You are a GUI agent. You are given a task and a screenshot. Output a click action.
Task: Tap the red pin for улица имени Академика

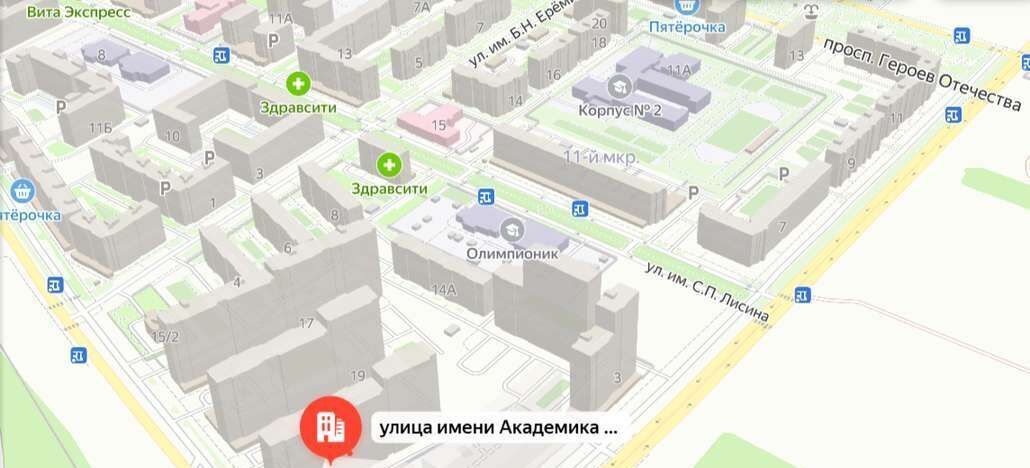330,427
